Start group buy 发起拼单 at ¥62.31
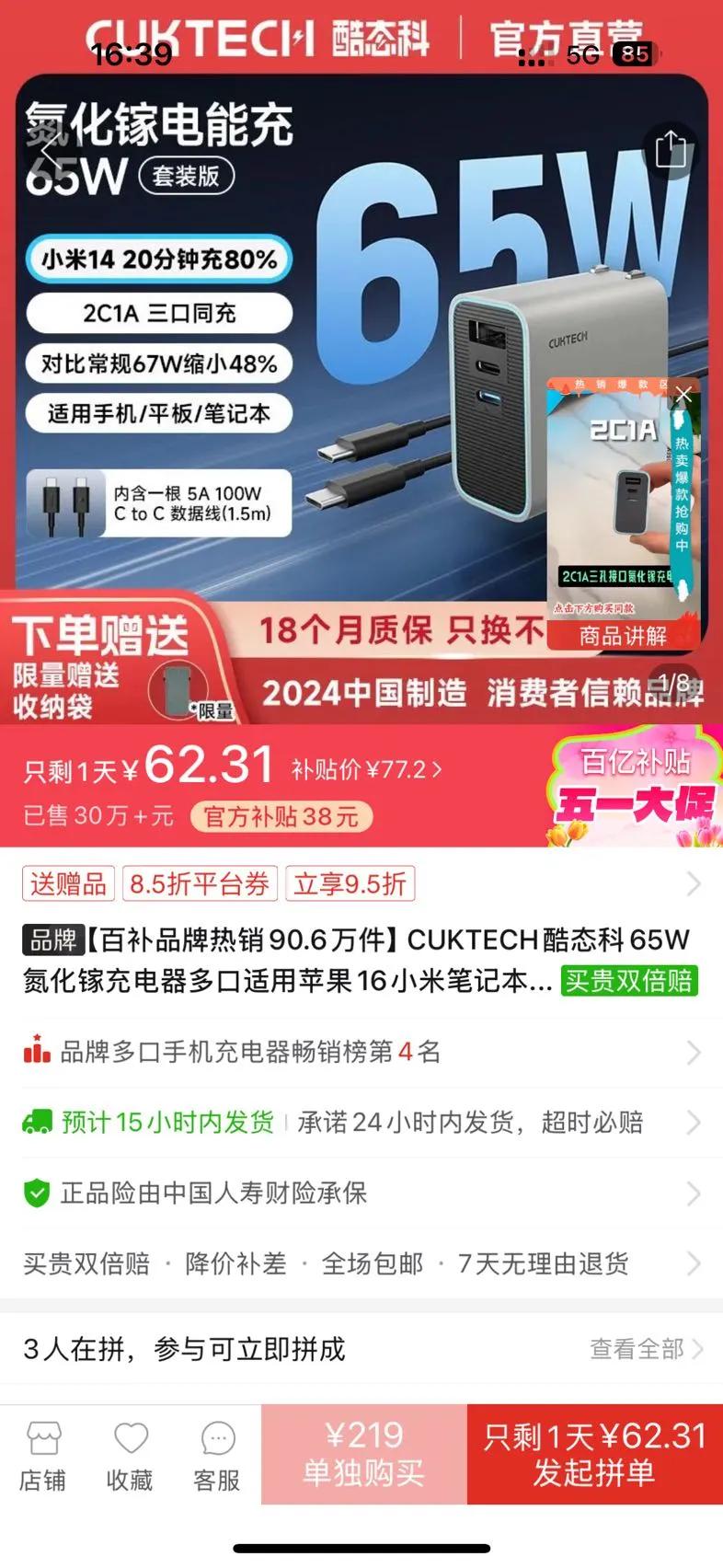723x1568 pixels. (x=594, y=1454)
